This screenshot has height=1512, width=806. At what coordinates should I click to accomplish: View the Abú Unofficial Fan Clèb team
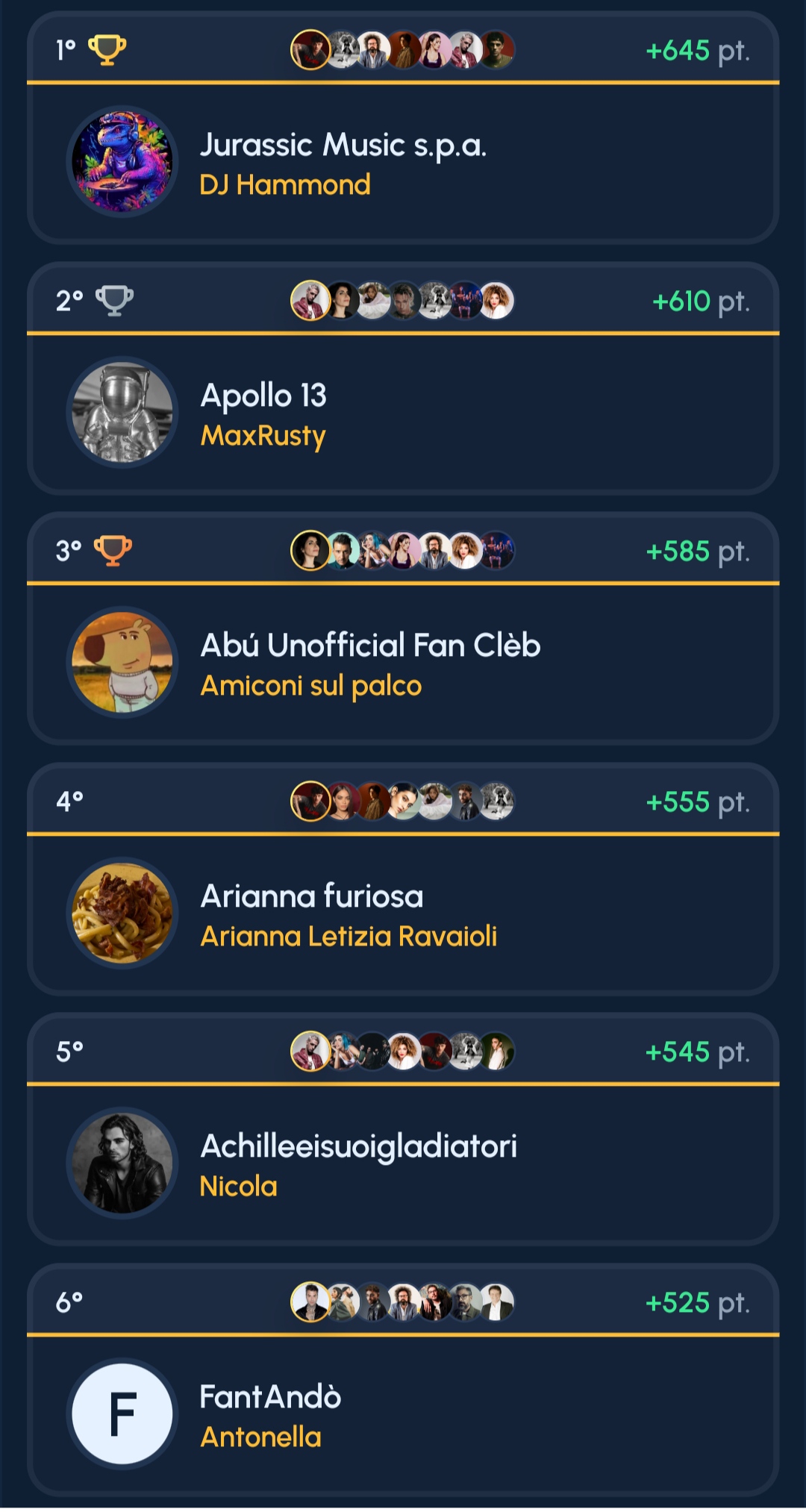point(403,663)
